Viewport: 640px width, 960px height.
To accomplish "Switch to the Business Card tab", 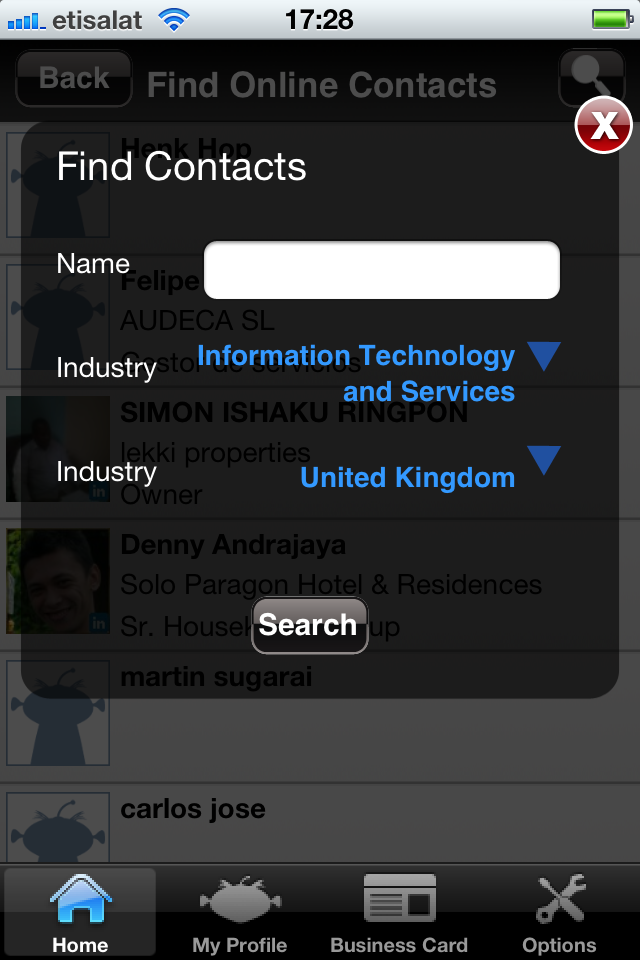I will (x=399, y=912).
